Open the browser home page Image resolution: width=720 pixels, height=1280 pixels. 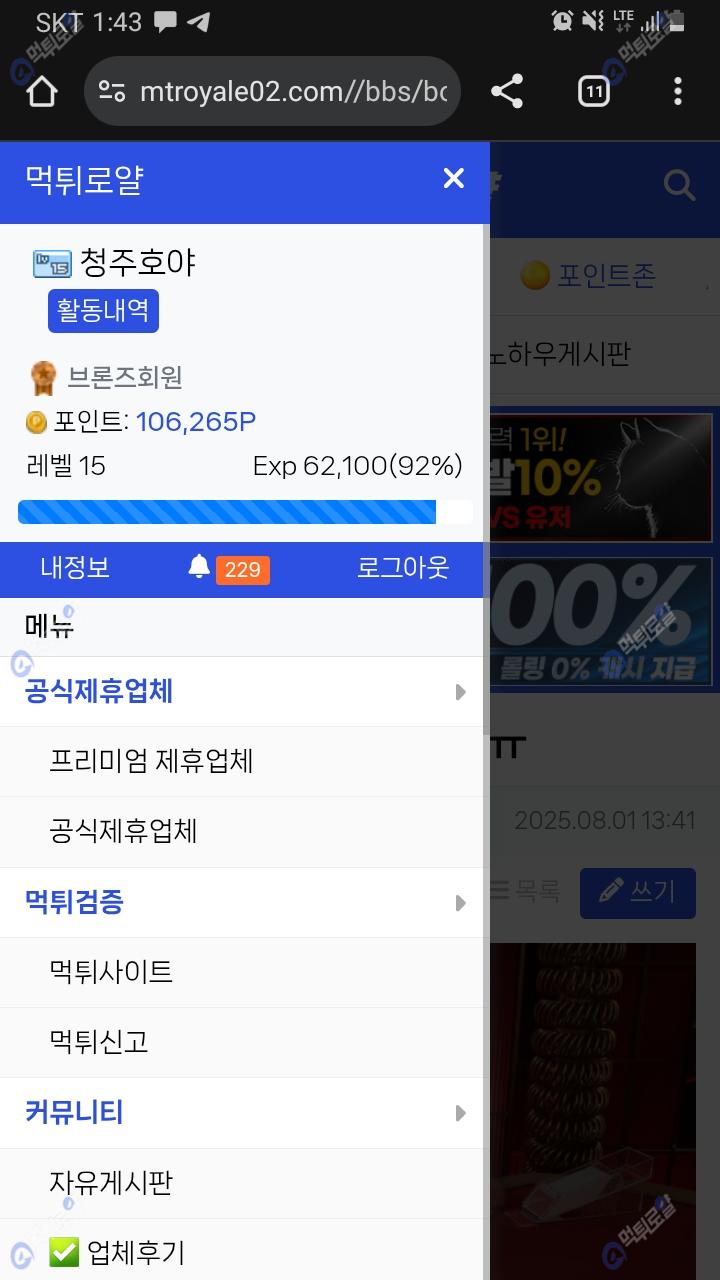click(x=41, y=92)
